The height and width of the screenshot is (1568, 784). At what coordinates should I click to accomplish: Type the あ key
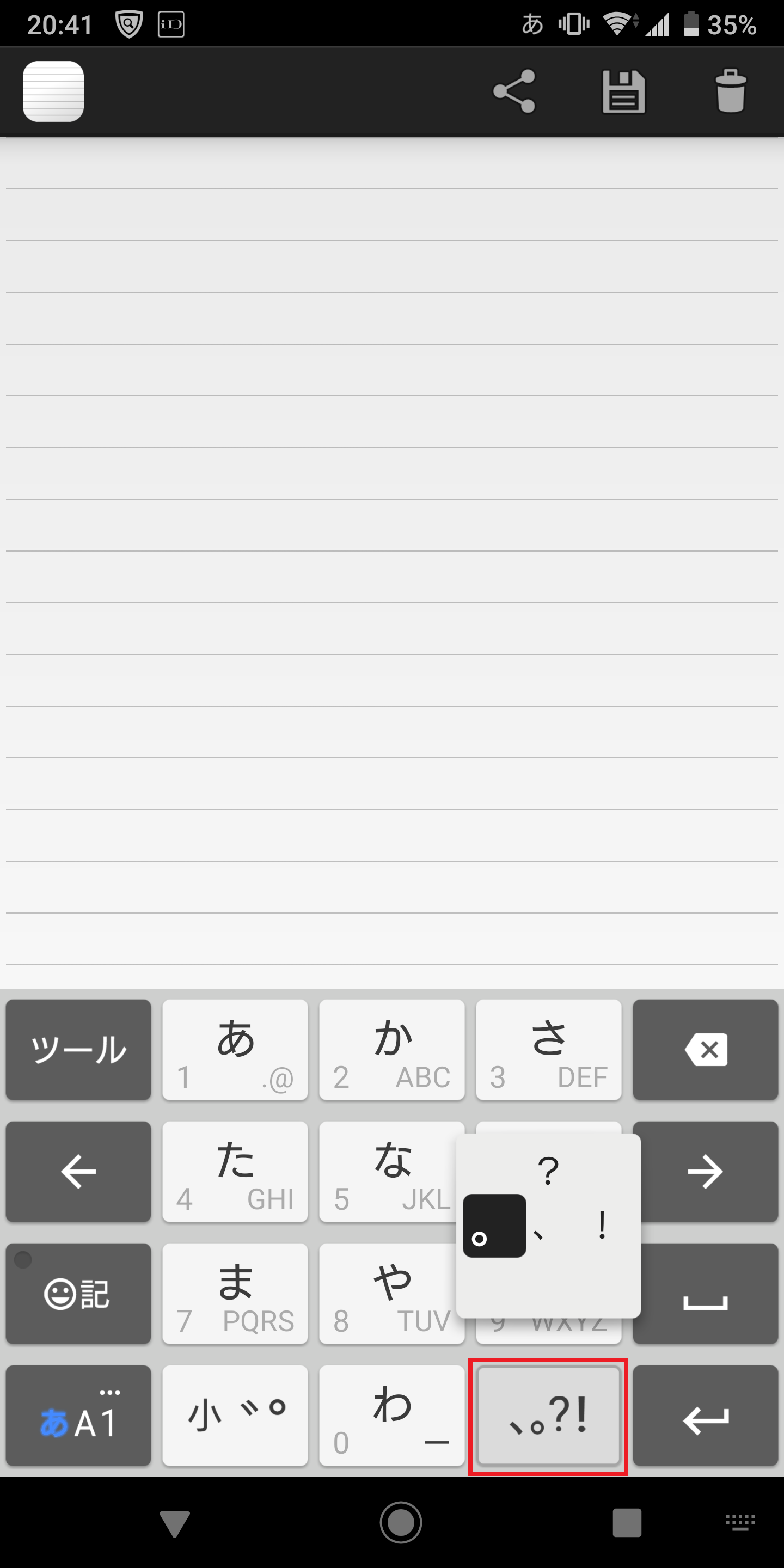[235, 1049]
